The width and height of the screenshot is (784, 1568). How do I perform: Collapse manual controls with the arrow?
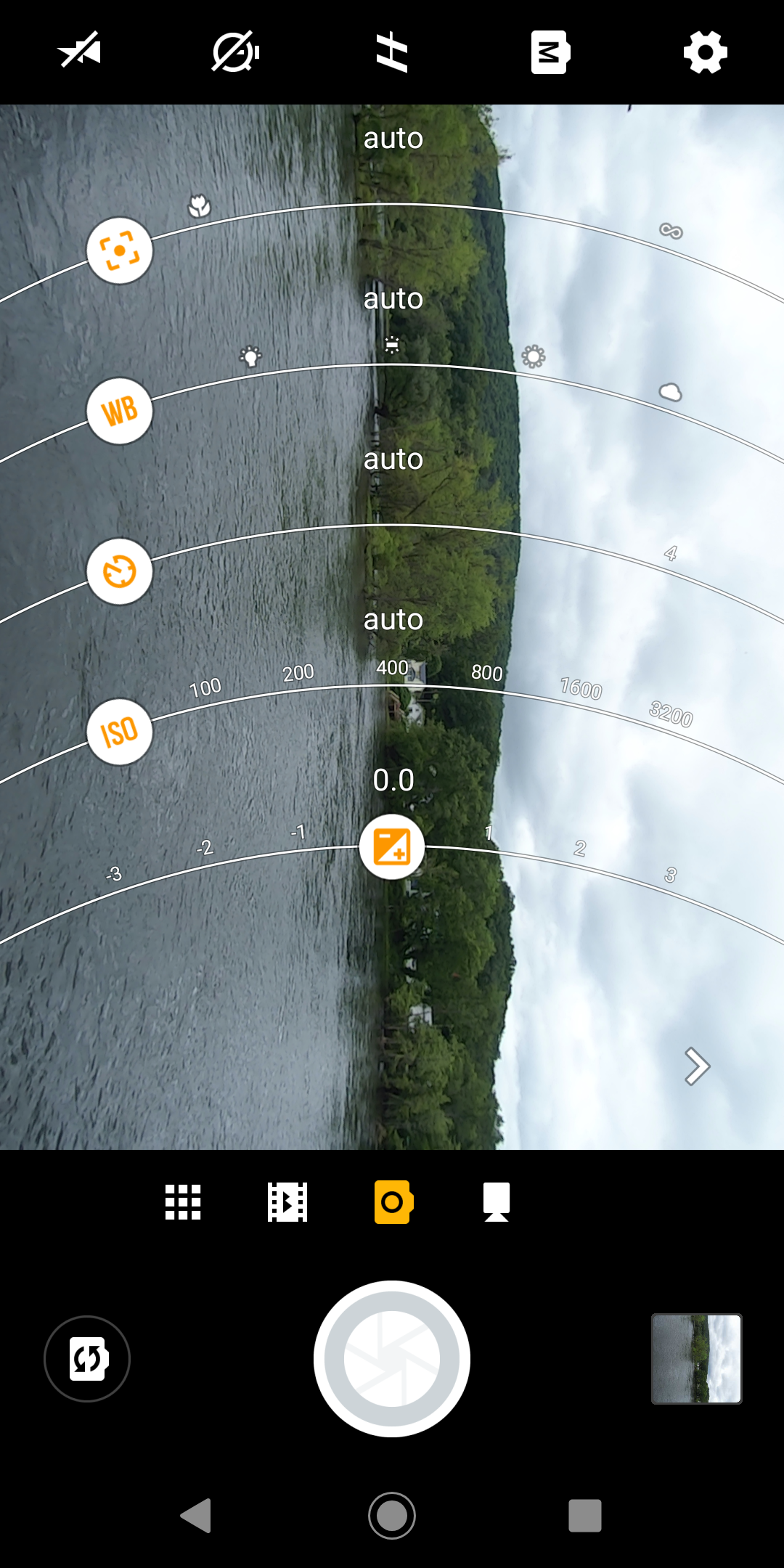click(696, 1066)
